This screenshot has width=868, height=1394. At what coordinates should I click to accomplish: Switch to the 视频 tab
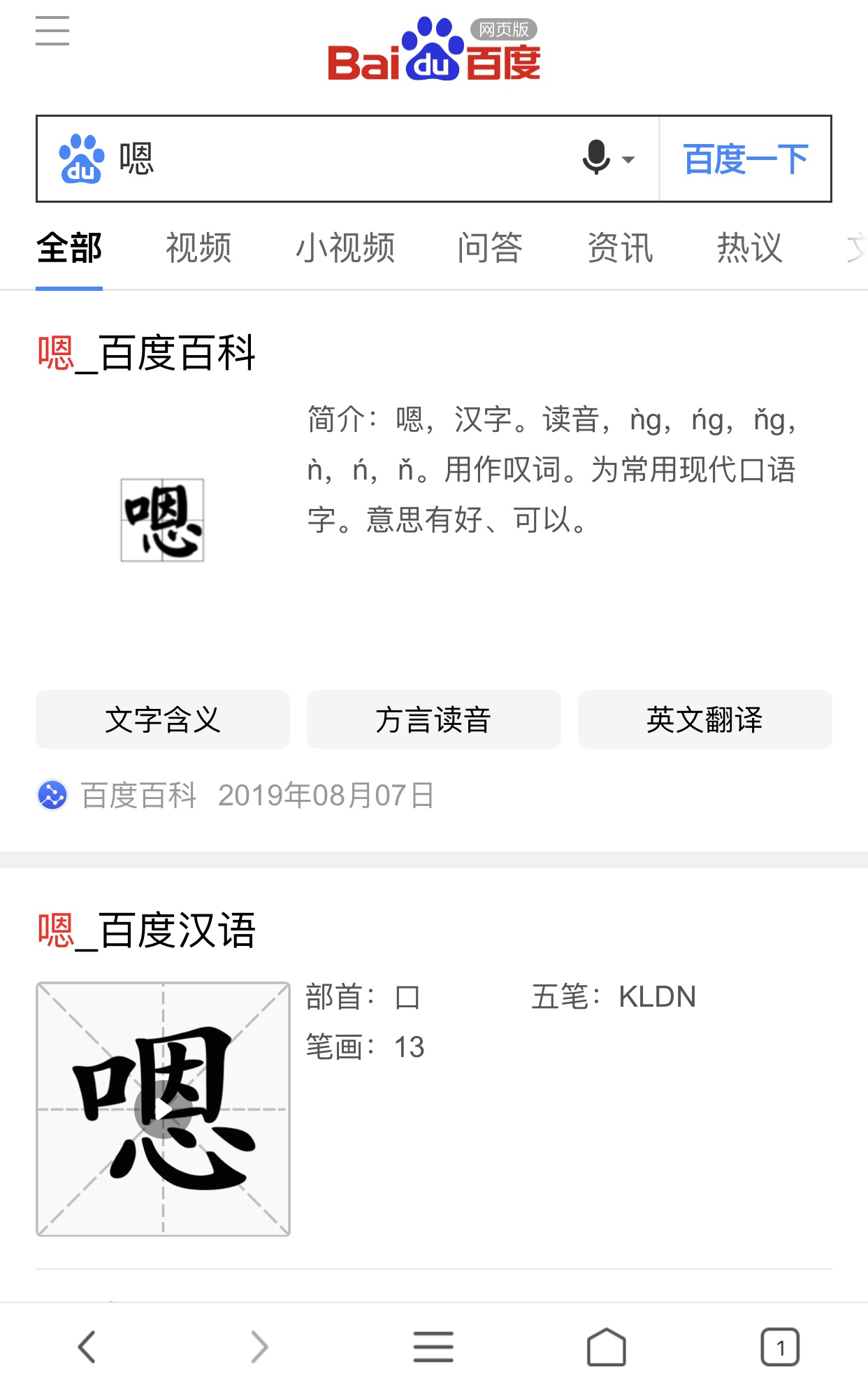click(198, 248)
